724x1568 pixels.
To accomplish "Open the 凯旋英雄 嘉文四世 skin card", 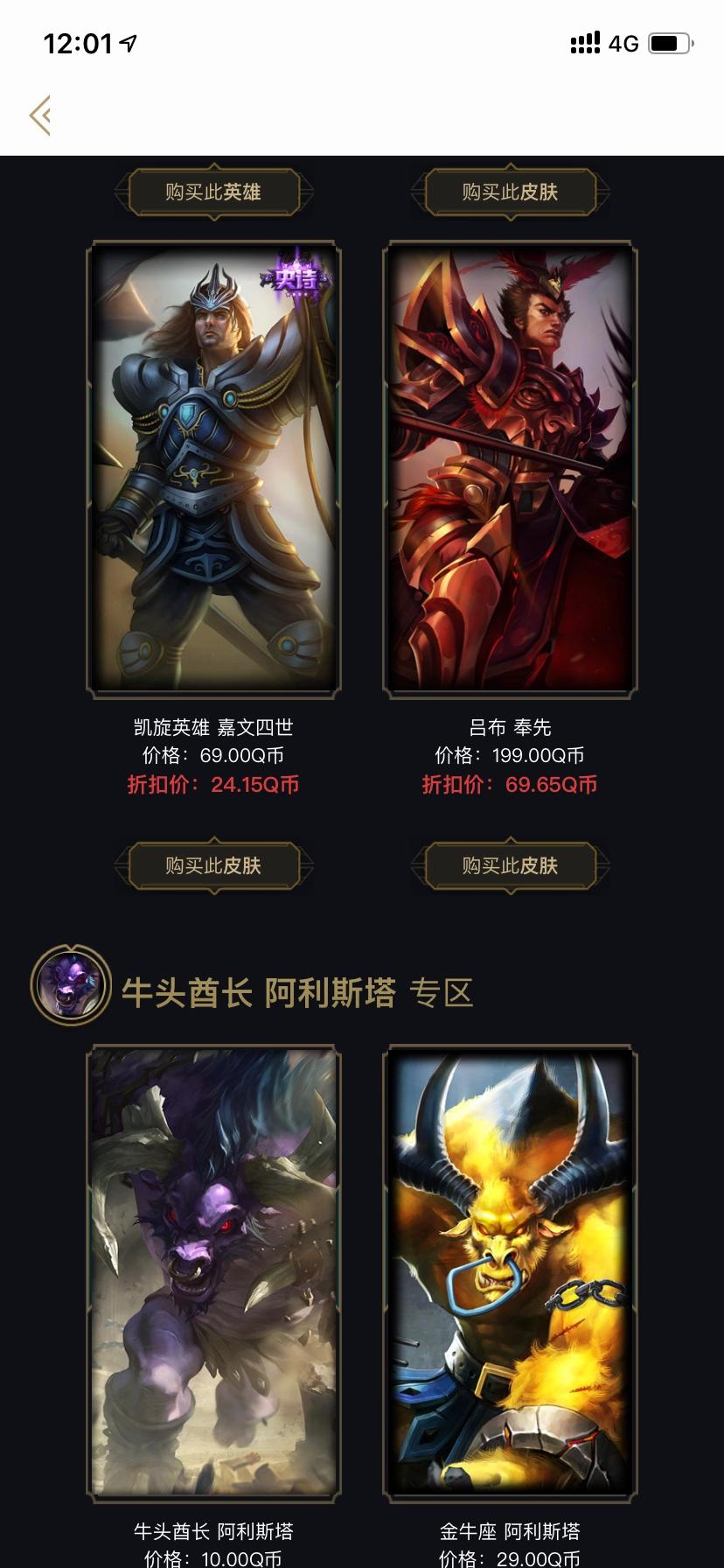I will click(x=213, y=468).
